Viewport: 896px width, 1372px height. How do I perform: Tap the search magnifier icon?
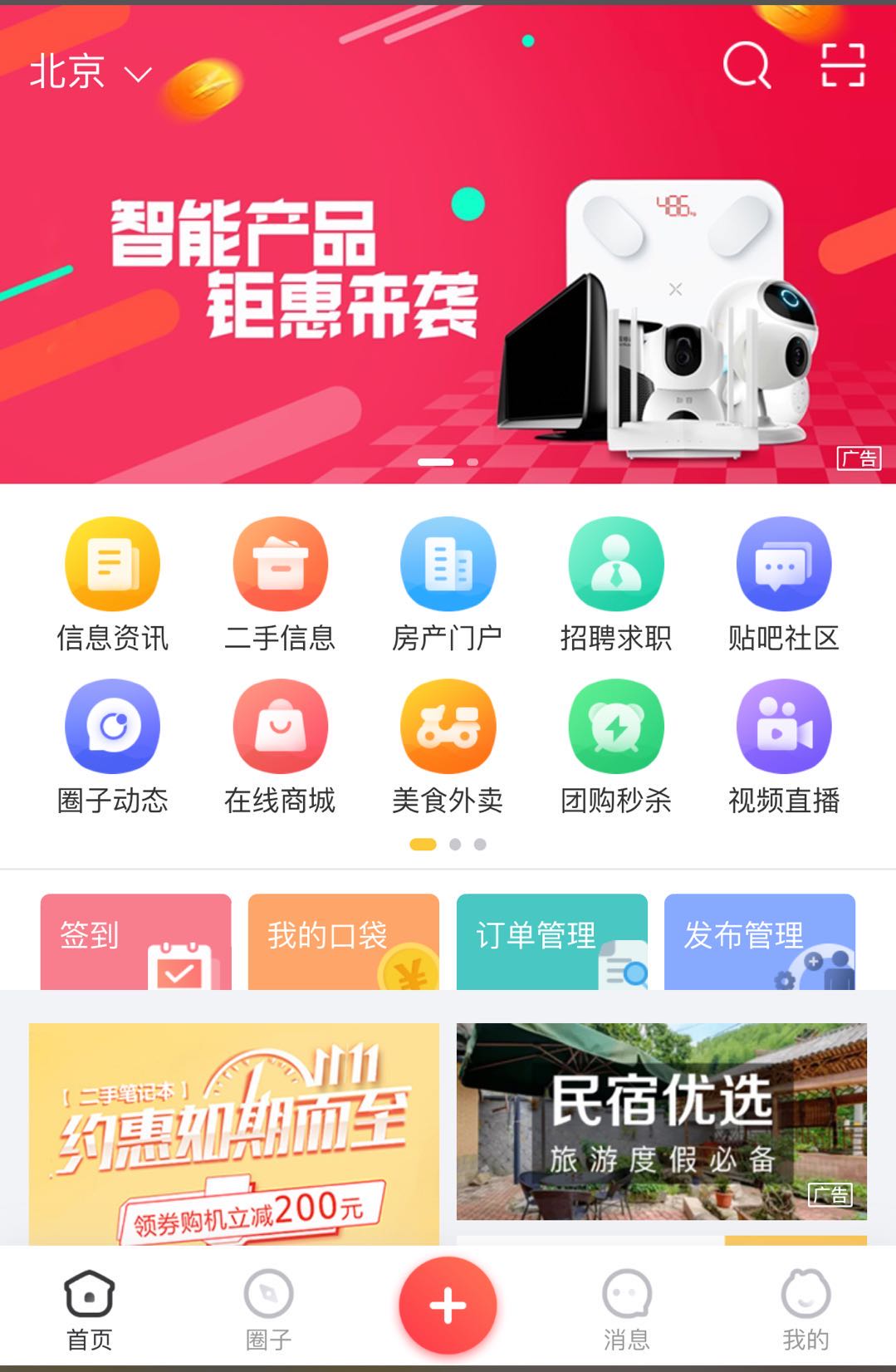coord(747,65)
